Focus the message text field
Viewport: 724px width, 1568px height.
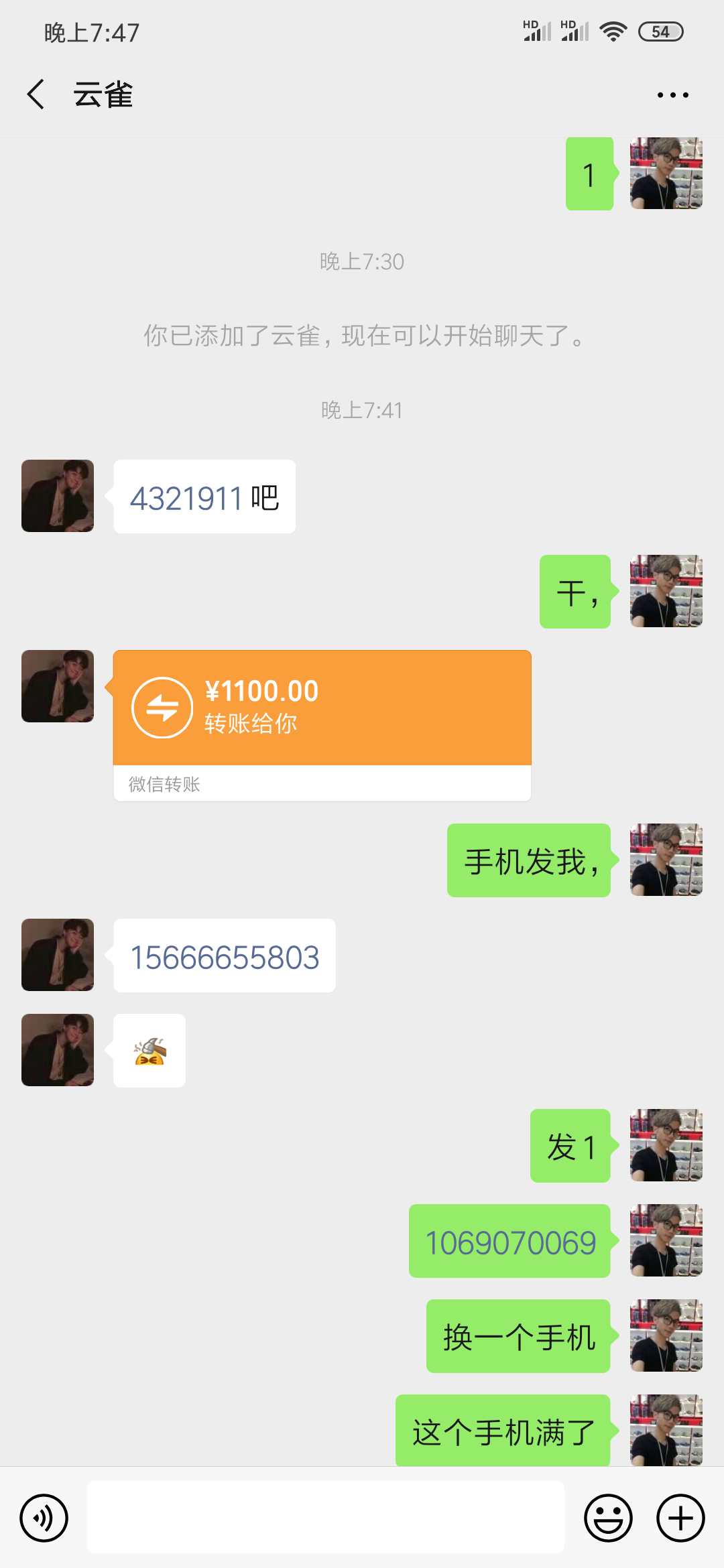pos(326,1518)
